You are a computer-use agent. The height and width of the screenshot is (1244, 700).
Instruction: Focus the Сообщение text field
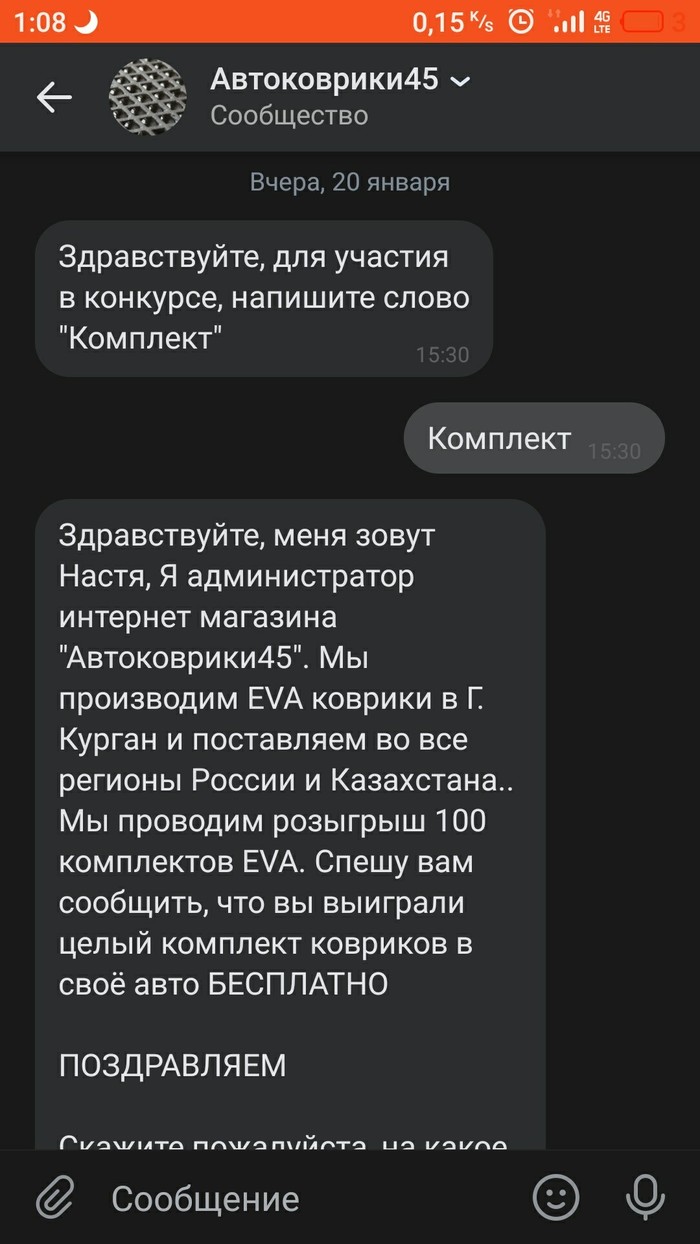click(x=300, y=1198)
